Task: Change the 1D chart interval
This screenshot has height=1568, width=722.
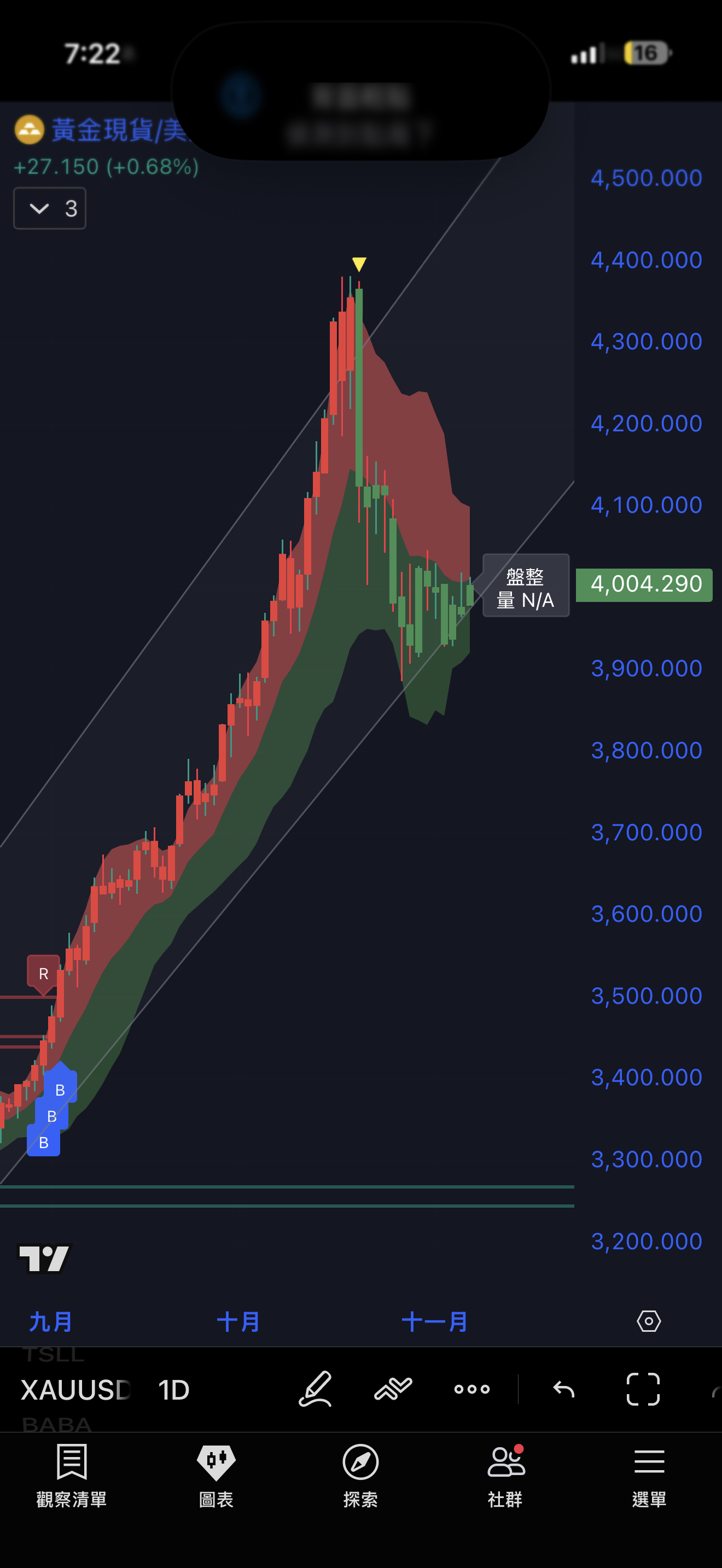Action: point(173,1390)
